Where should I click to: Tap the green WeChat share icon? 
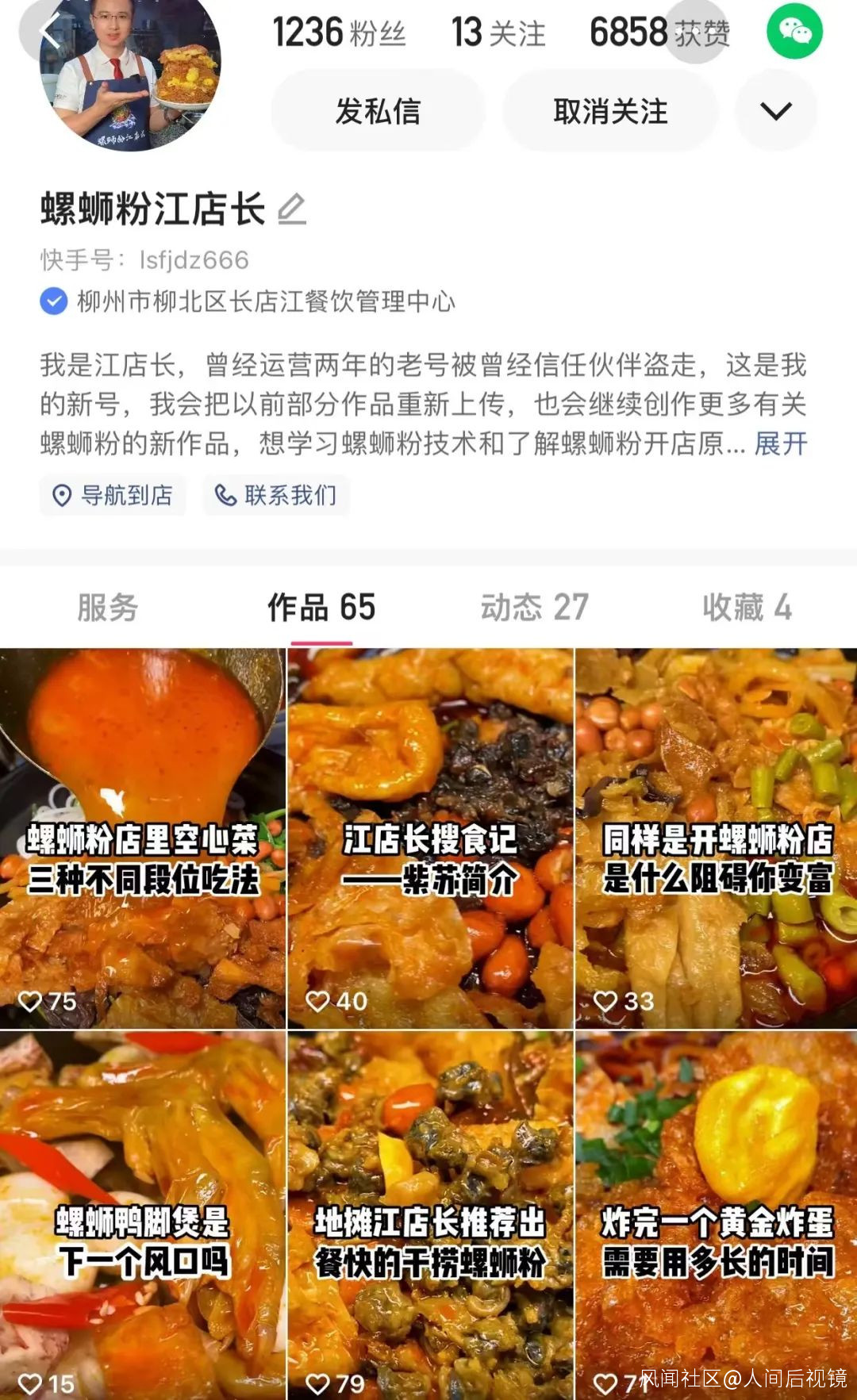pos(794,32)
